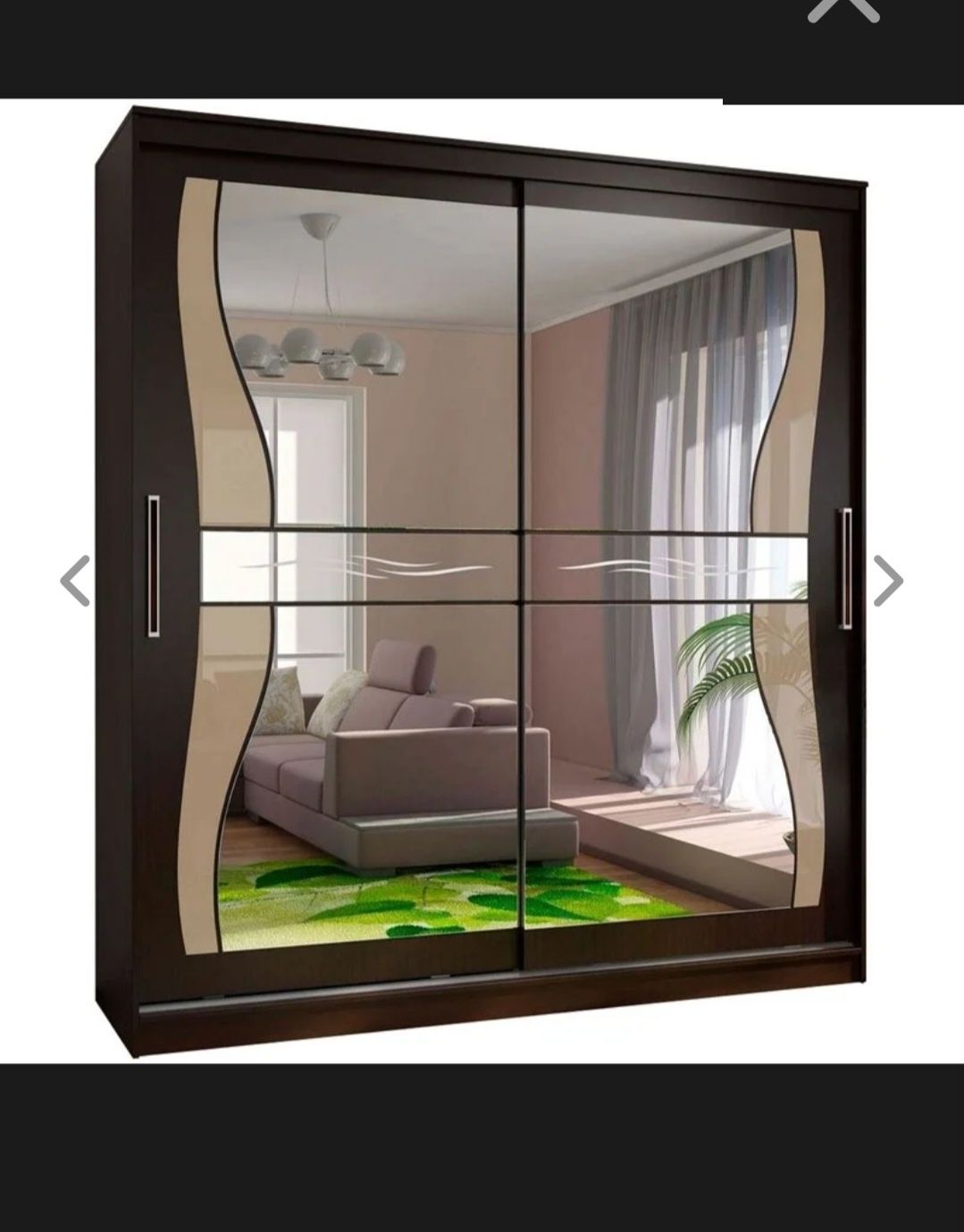Go to the previous wardrobe photo
The height and width of the screenshot is (1232, 964).
[x=75, y=581]
